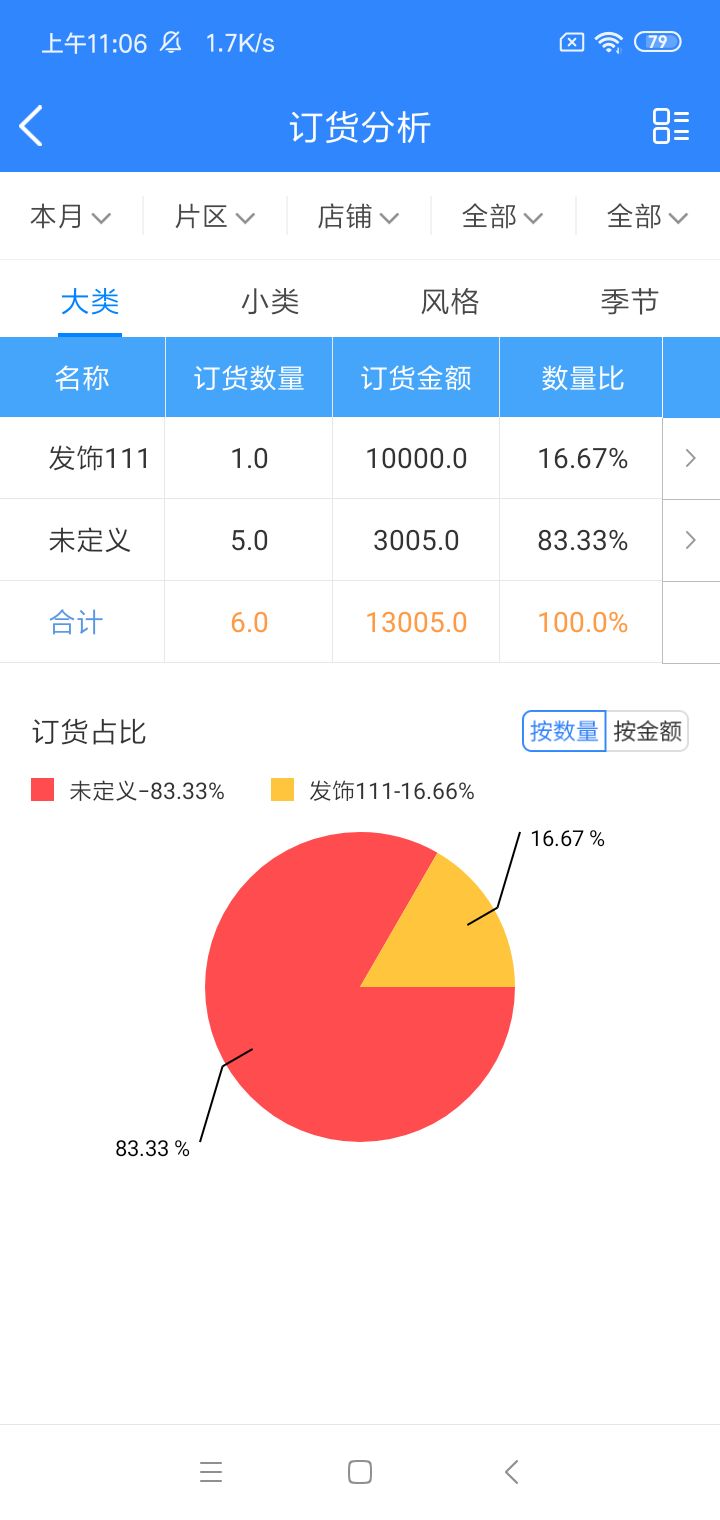Open the 本月 date filter dropdown
Image resolution: width=720 pixels, height=1520 pixels.
pyautogui.click(x=70, y=216)
